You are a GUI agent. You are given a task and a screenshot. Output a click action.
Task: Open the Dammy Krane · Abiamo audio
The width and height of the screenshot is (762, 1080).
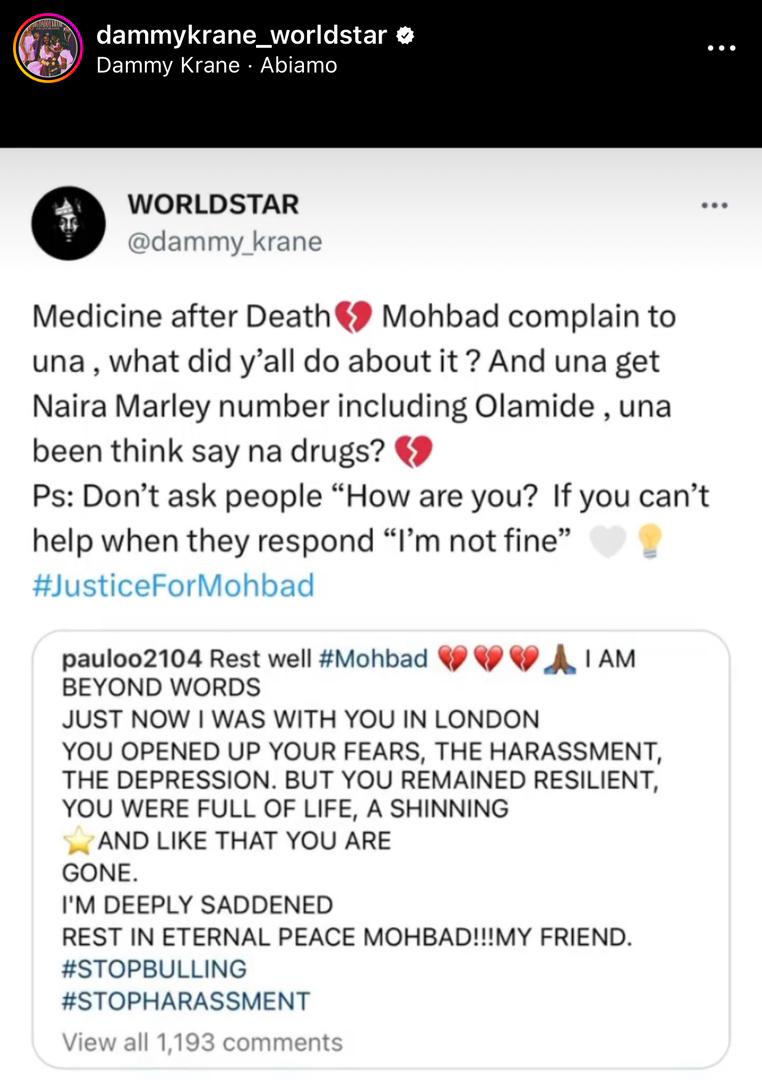(x=217, y=66)
